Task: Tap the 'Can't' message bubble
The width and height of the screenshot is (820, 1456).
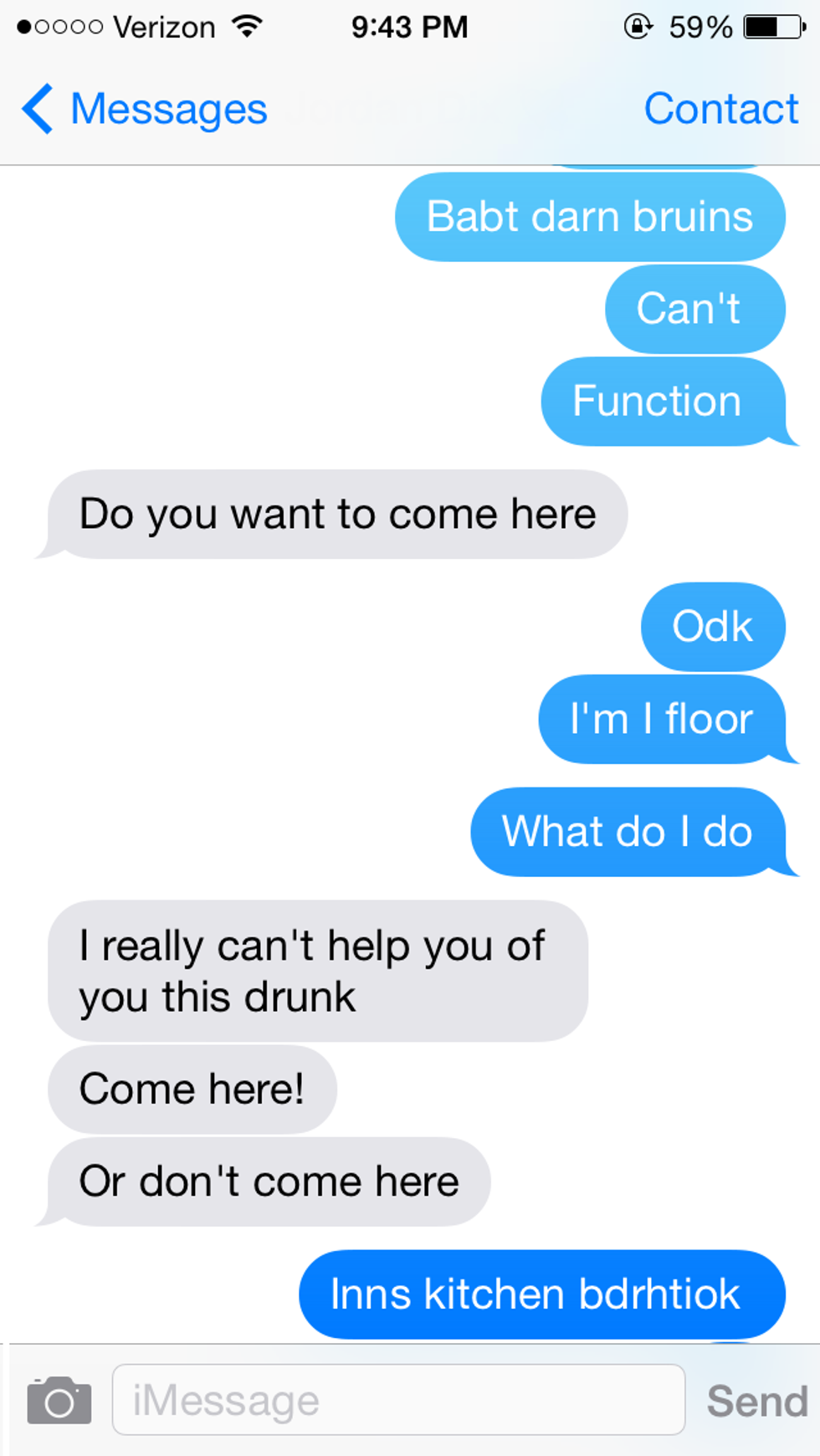Action: [694, 309]
